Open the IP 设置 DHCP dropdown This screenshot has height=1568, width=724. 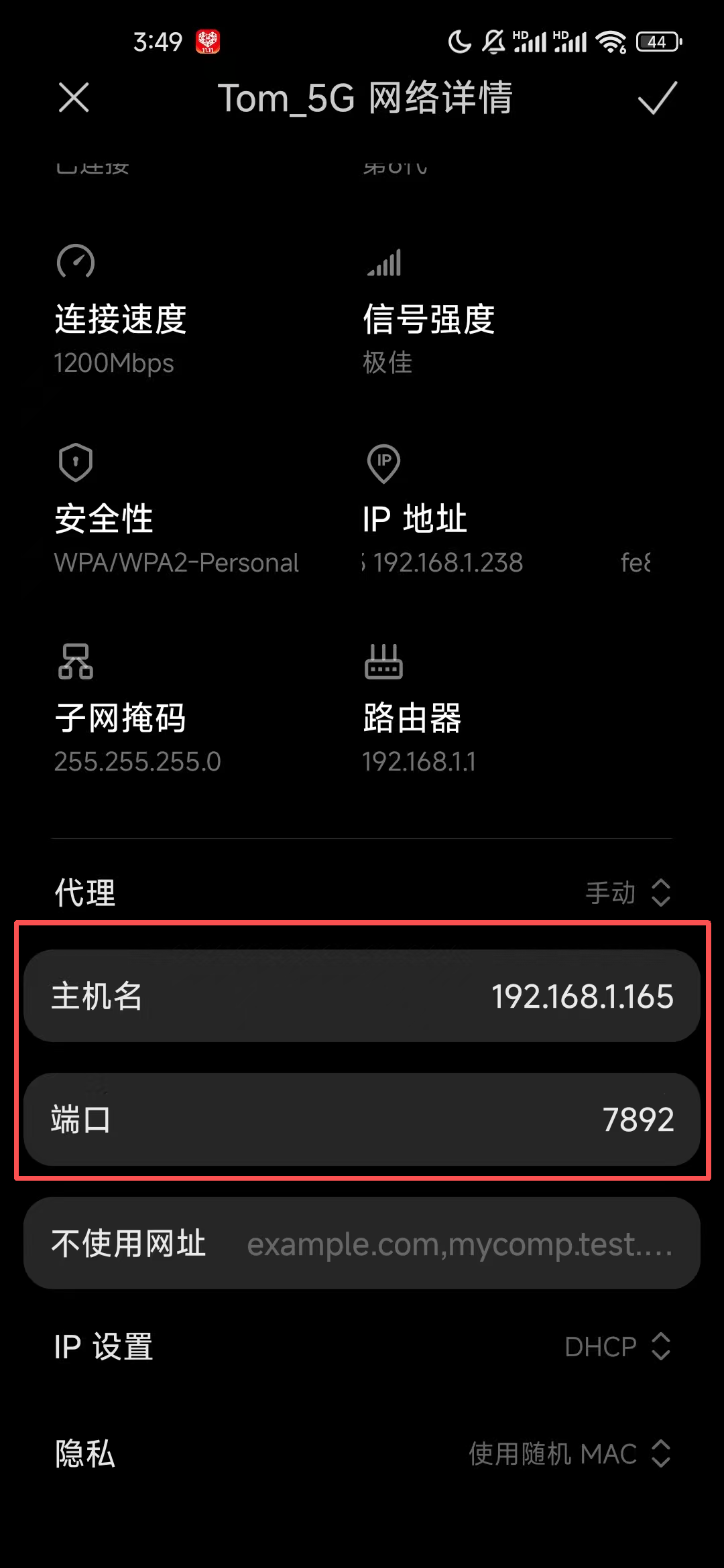pyautogui.click(x=618, y=1346)
